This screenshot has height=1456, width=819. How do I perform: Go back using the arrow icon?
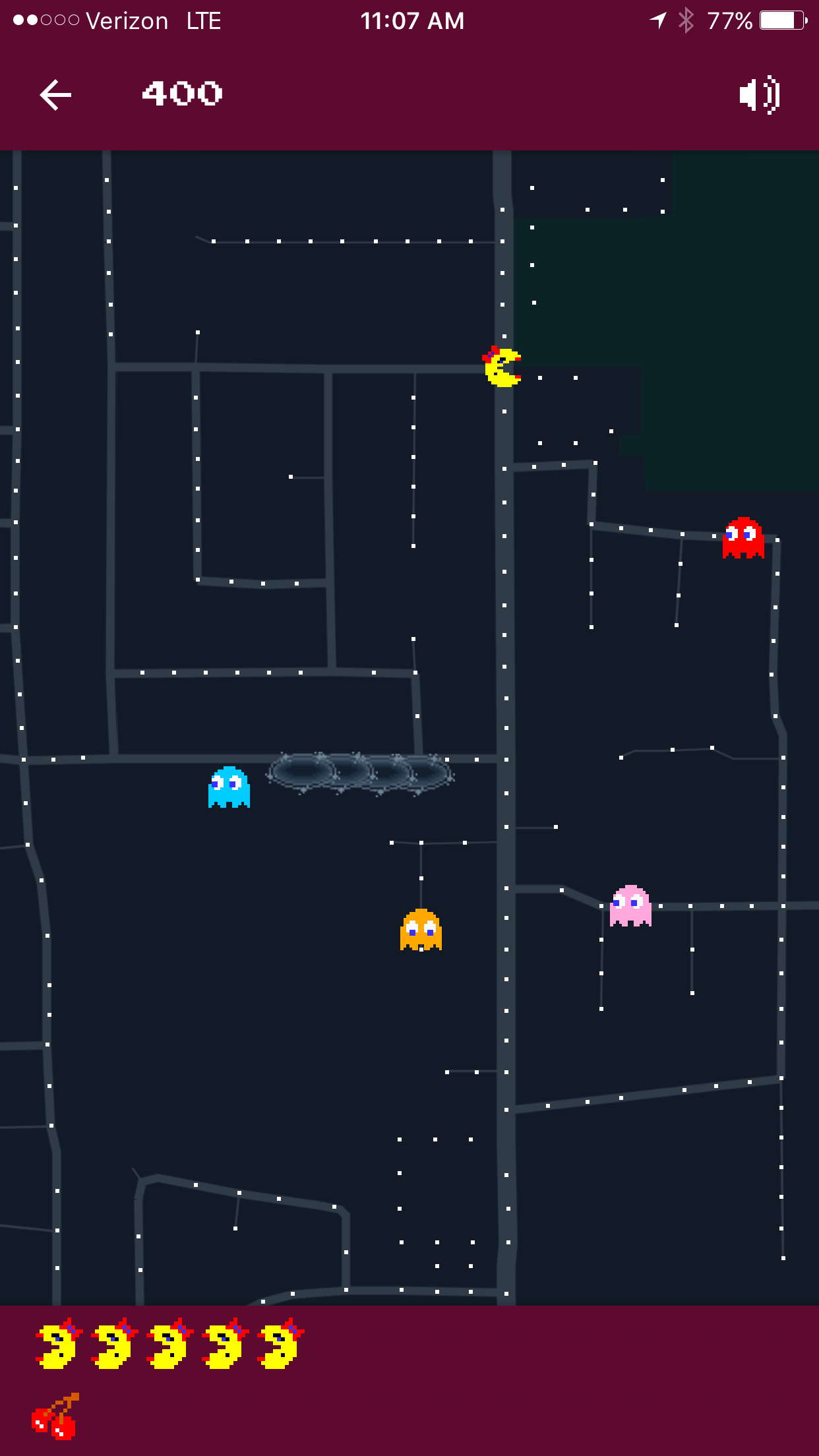tap(55, 95)
